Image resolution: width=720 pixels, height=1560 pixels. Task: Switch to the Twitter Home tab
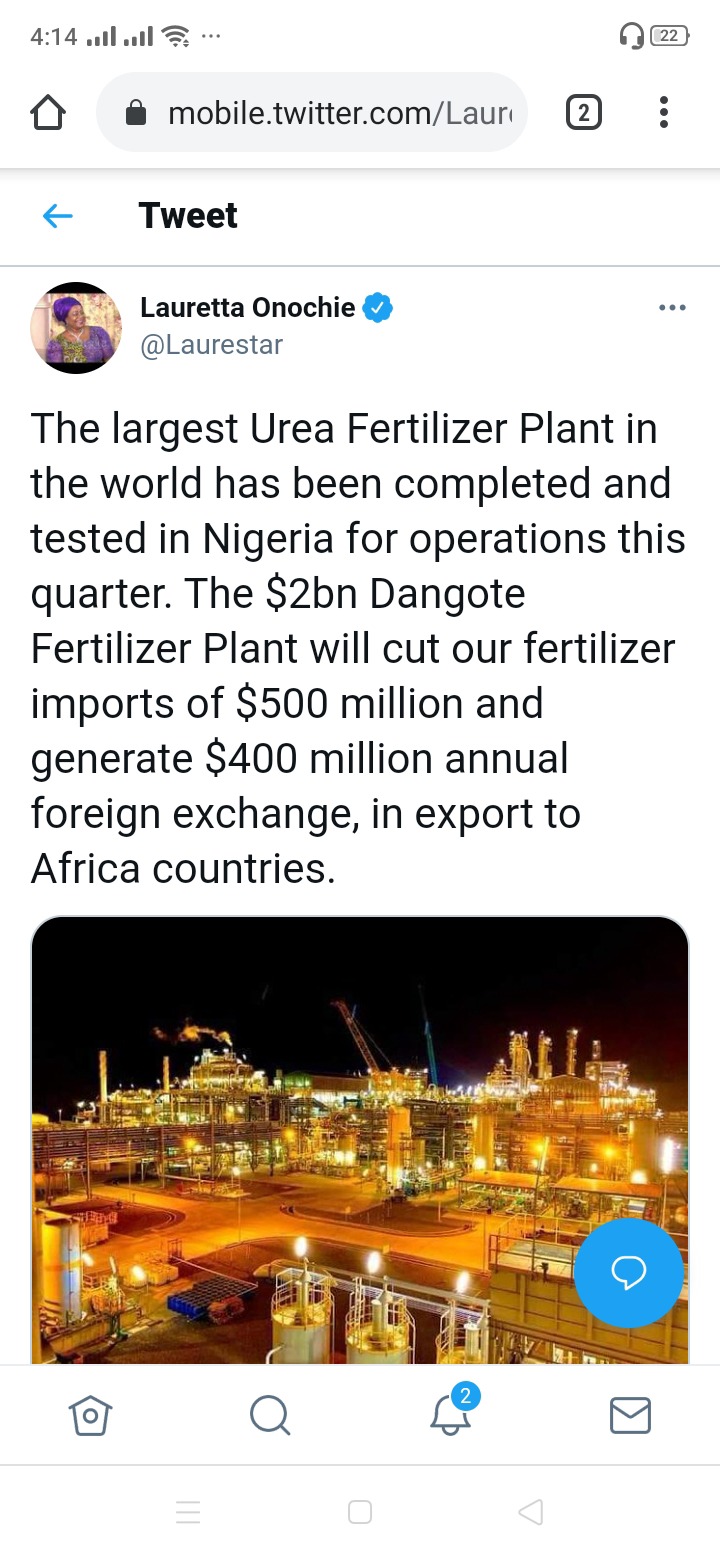tap(90, 1415)
